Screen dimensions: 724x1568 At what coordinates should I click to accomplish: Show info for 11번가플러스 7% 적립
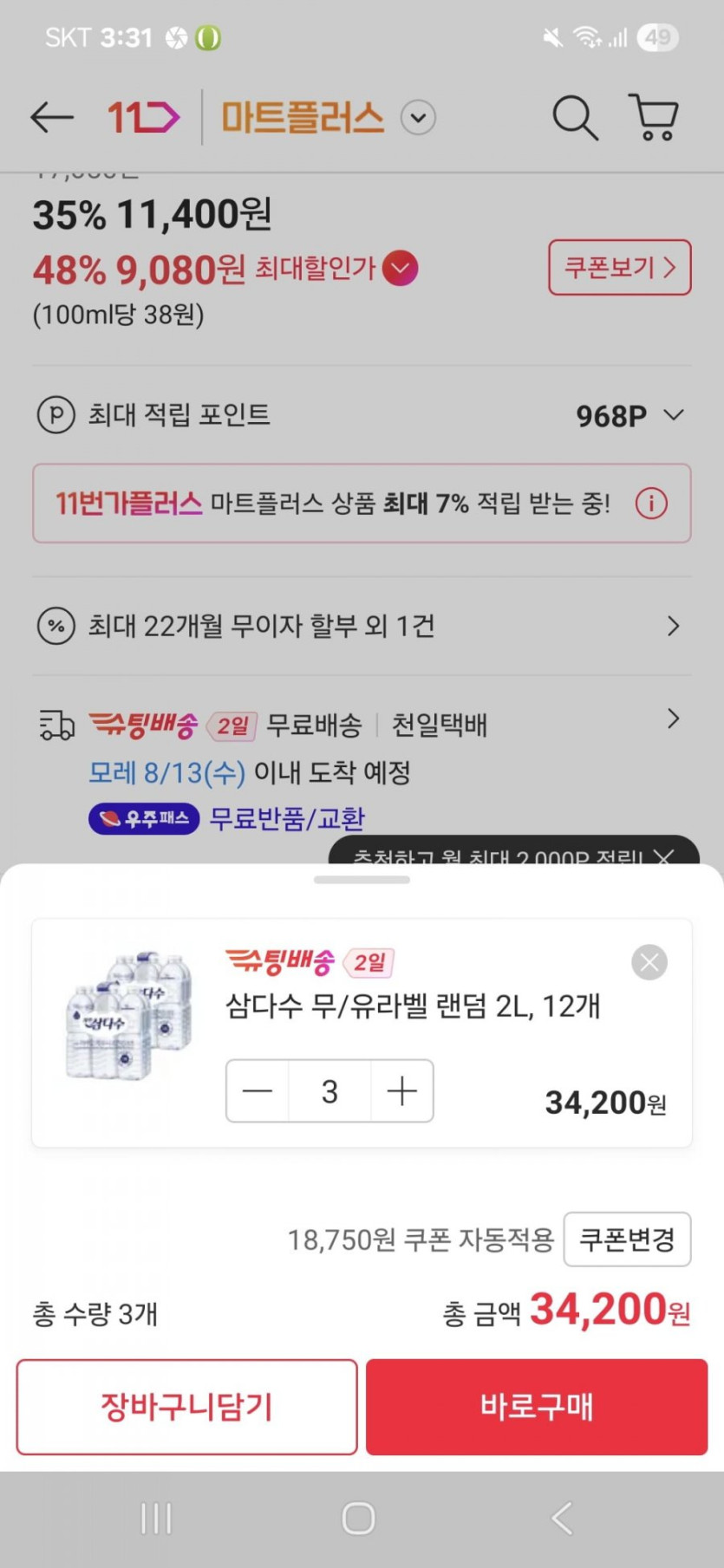point(651,503)
